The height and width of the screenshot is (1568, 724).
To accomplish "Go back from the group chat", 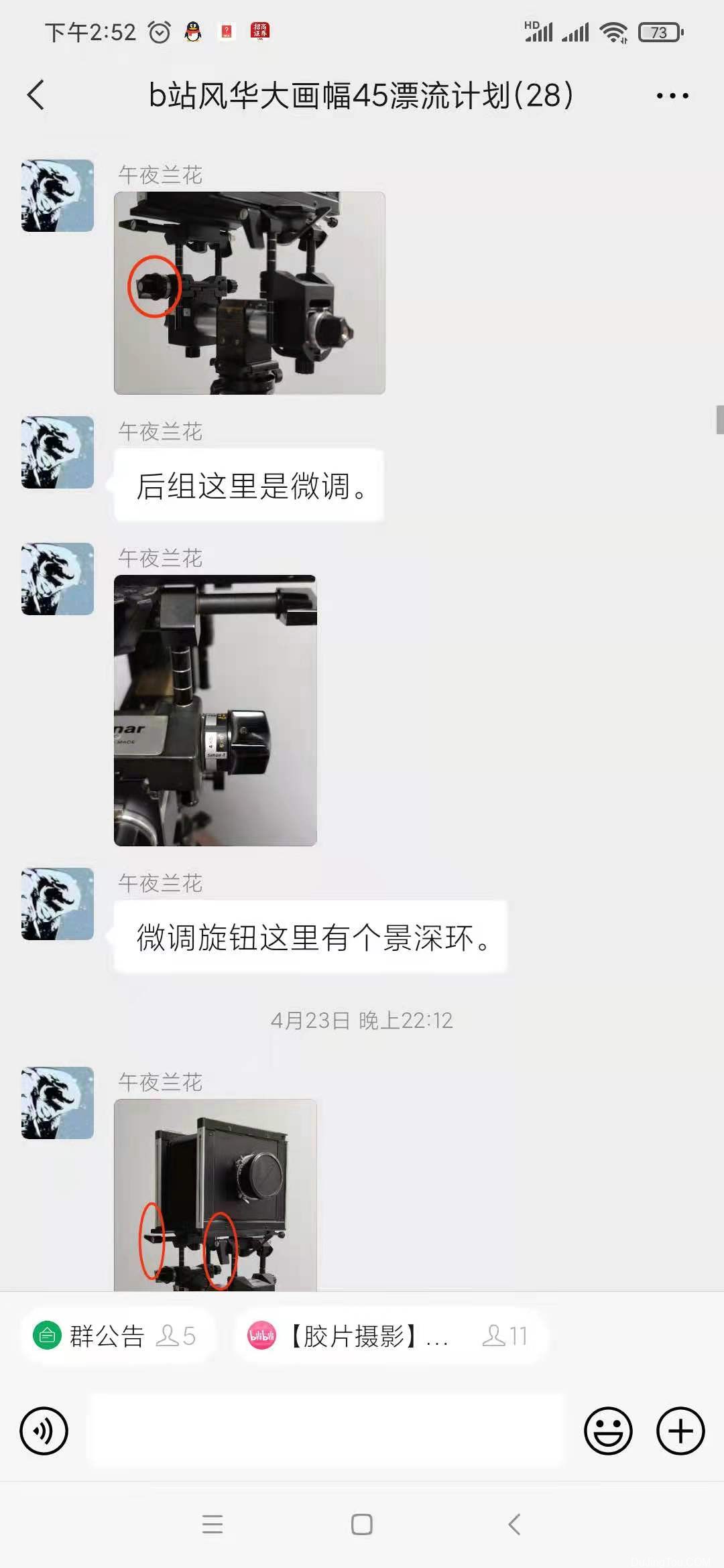I will click(36, 95).
